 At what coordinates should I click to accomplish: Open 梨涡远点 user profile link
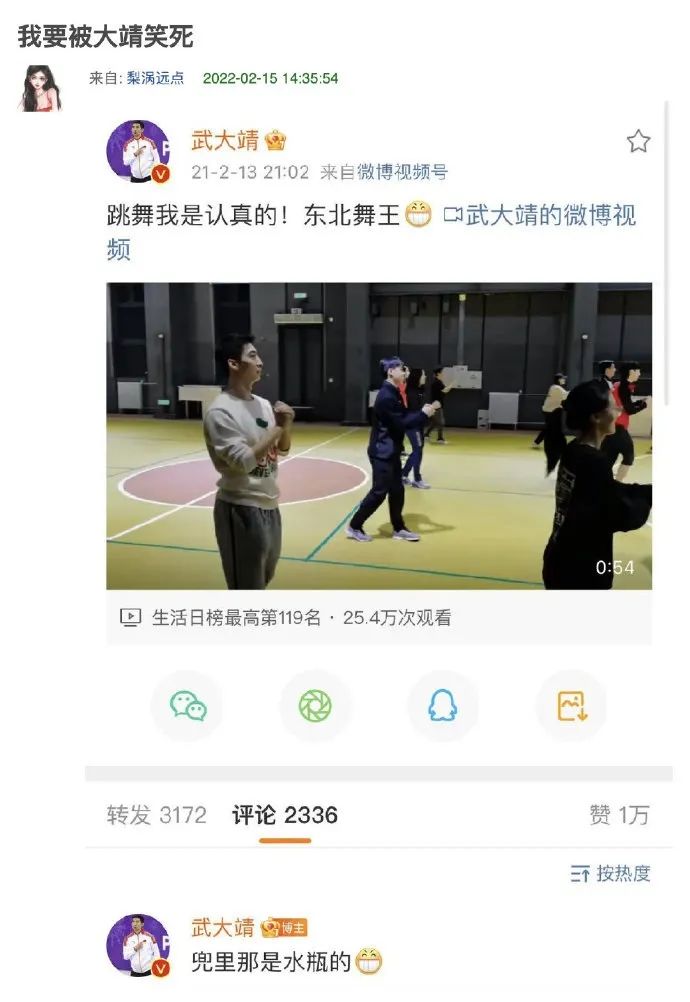coord(154,78)
